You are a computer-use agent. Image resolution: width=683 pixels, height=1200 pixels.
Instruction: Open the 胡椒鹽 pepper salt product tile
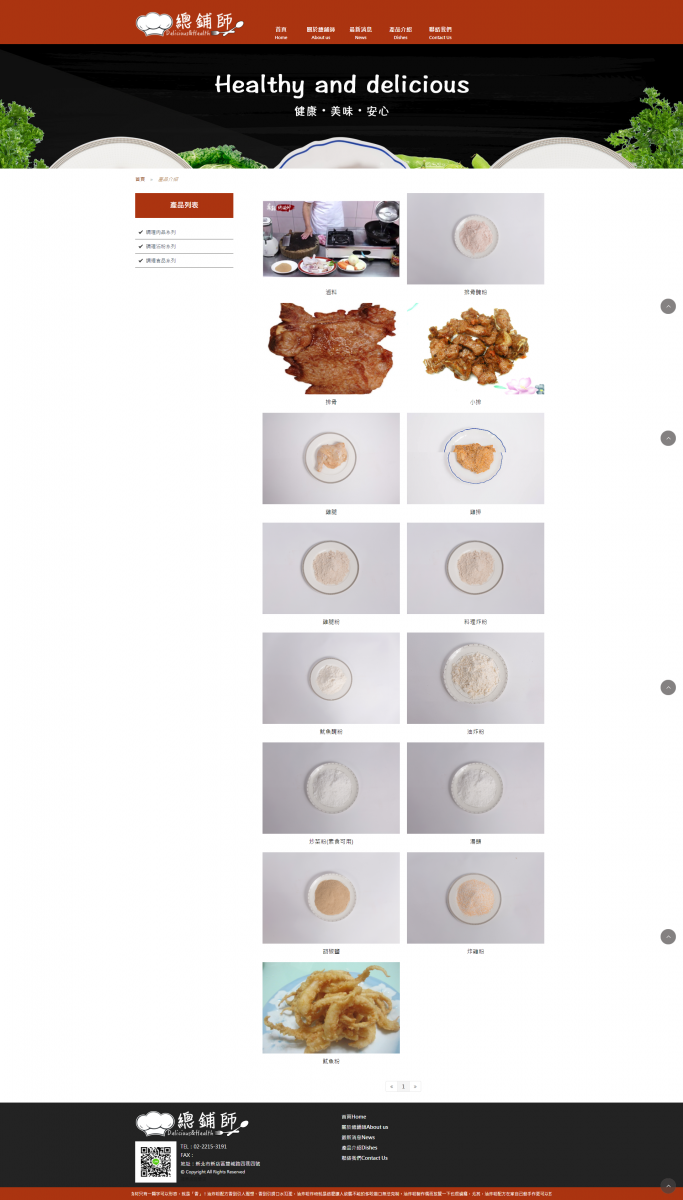pos(331,898)
